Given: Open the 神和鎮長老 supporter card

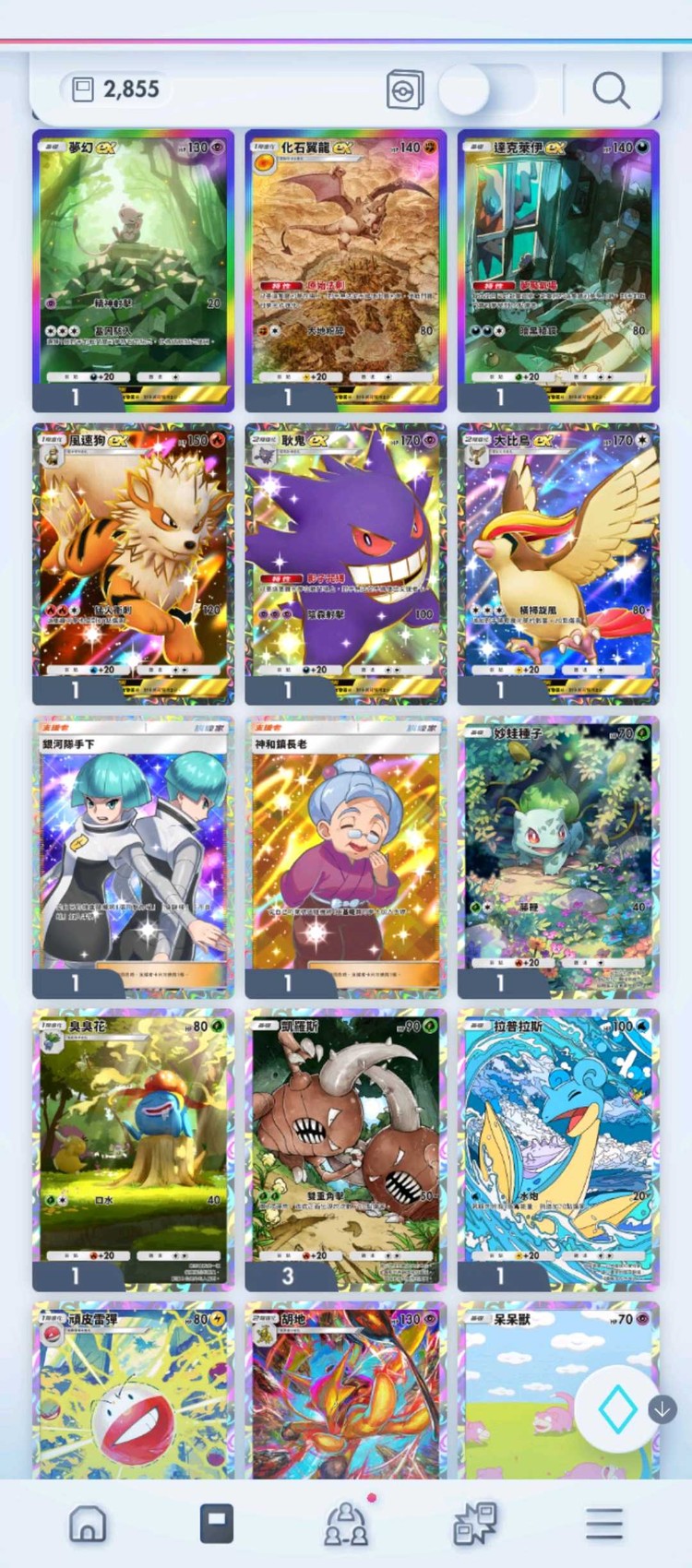Looking at the screenshot, I should [x=346, y=854].
